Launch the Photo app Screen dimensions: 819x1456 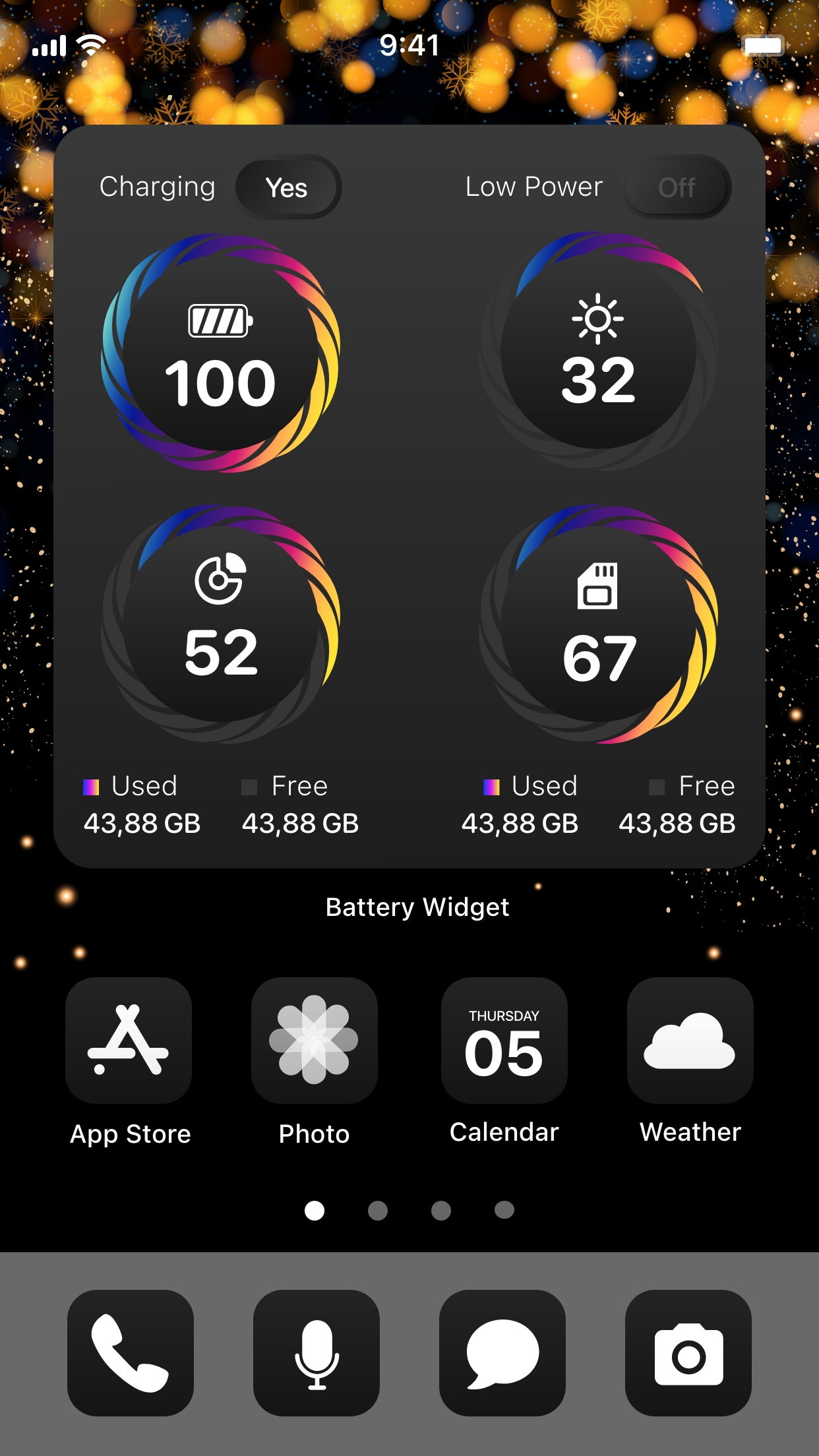coord(315,1041)
